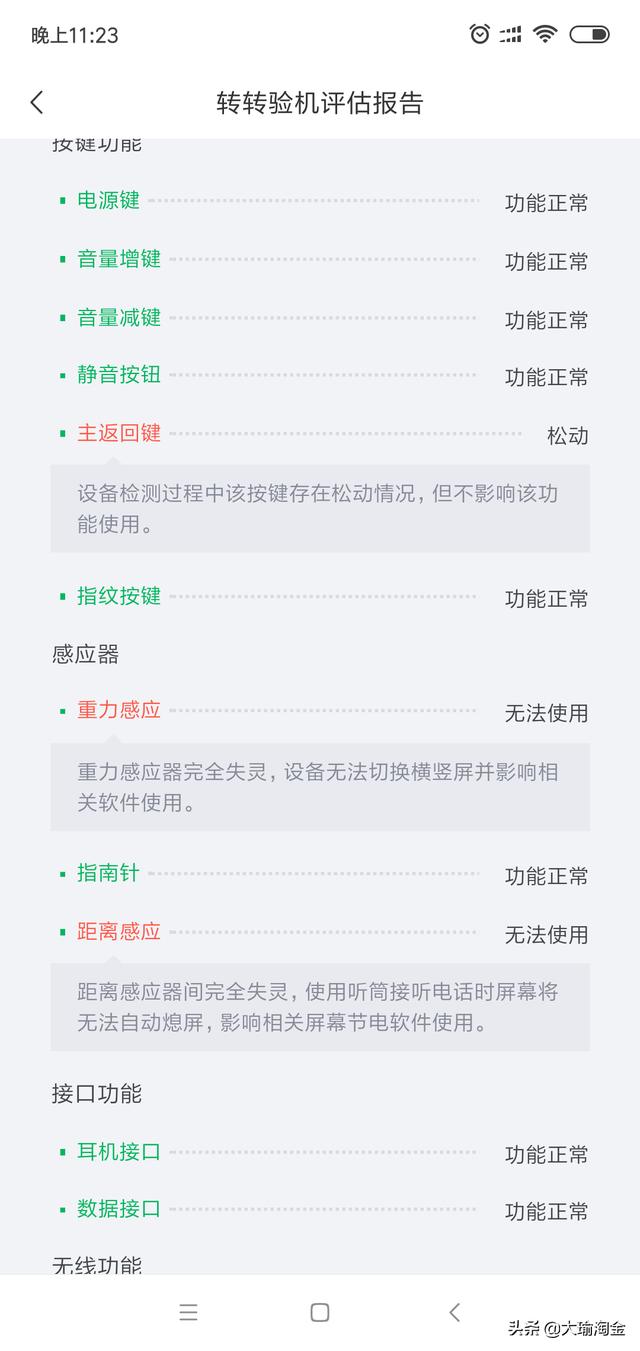Tap the system back button

[x=455, y=1312]
